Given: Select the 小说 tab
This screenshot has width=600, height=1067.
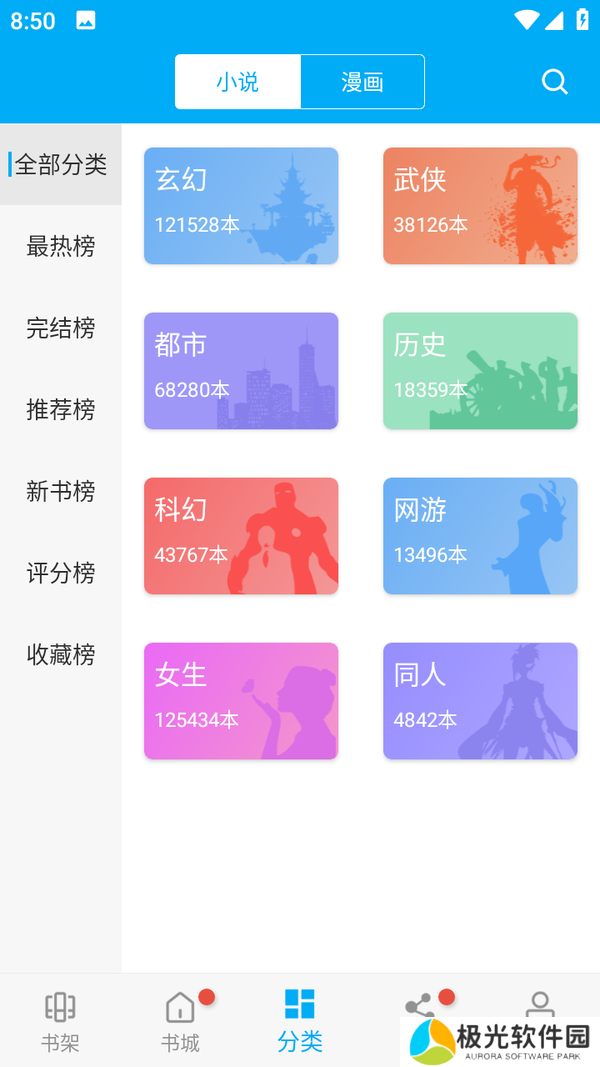Looking at the screenshot, I should [238, 82].
